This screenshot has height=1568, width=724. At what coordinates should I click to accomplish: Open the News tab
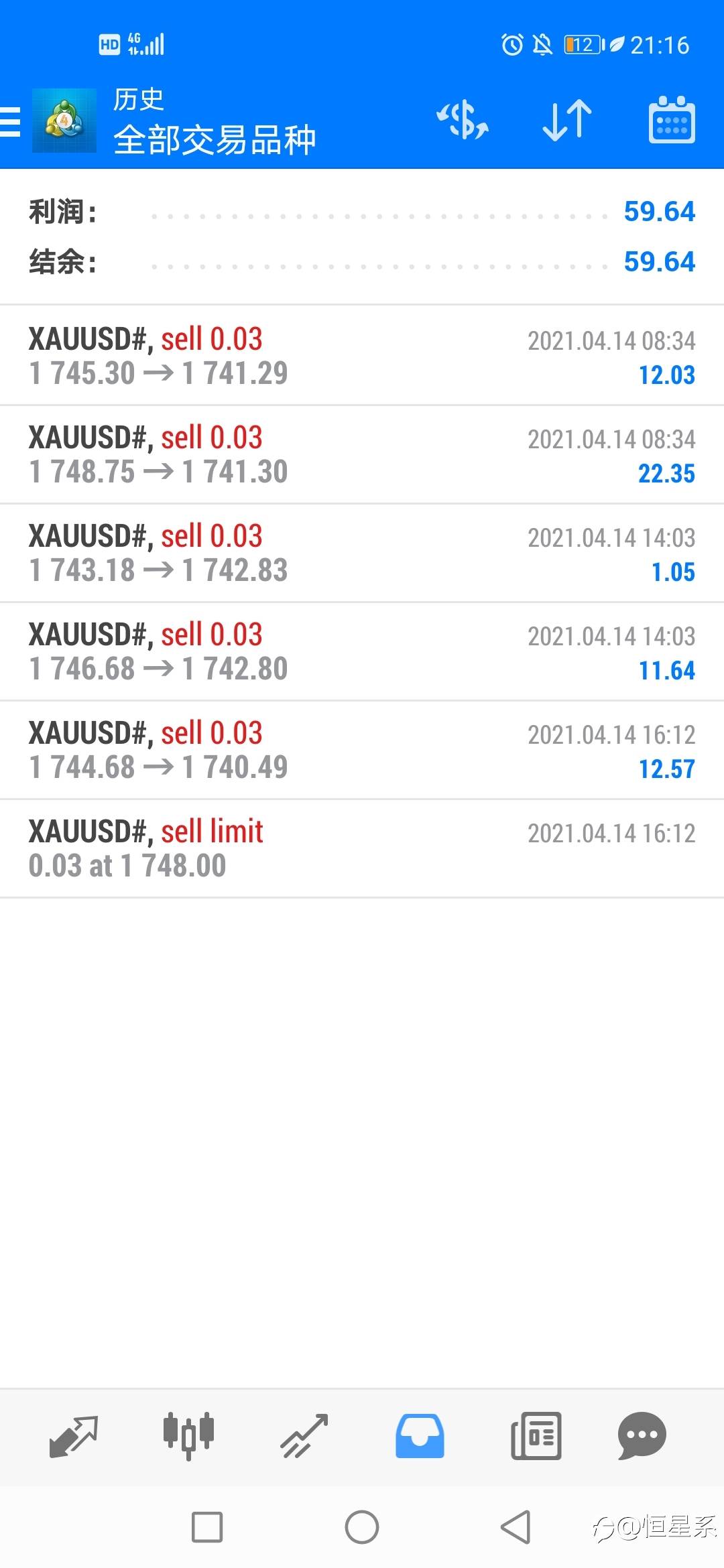(x=536, y=1436)
